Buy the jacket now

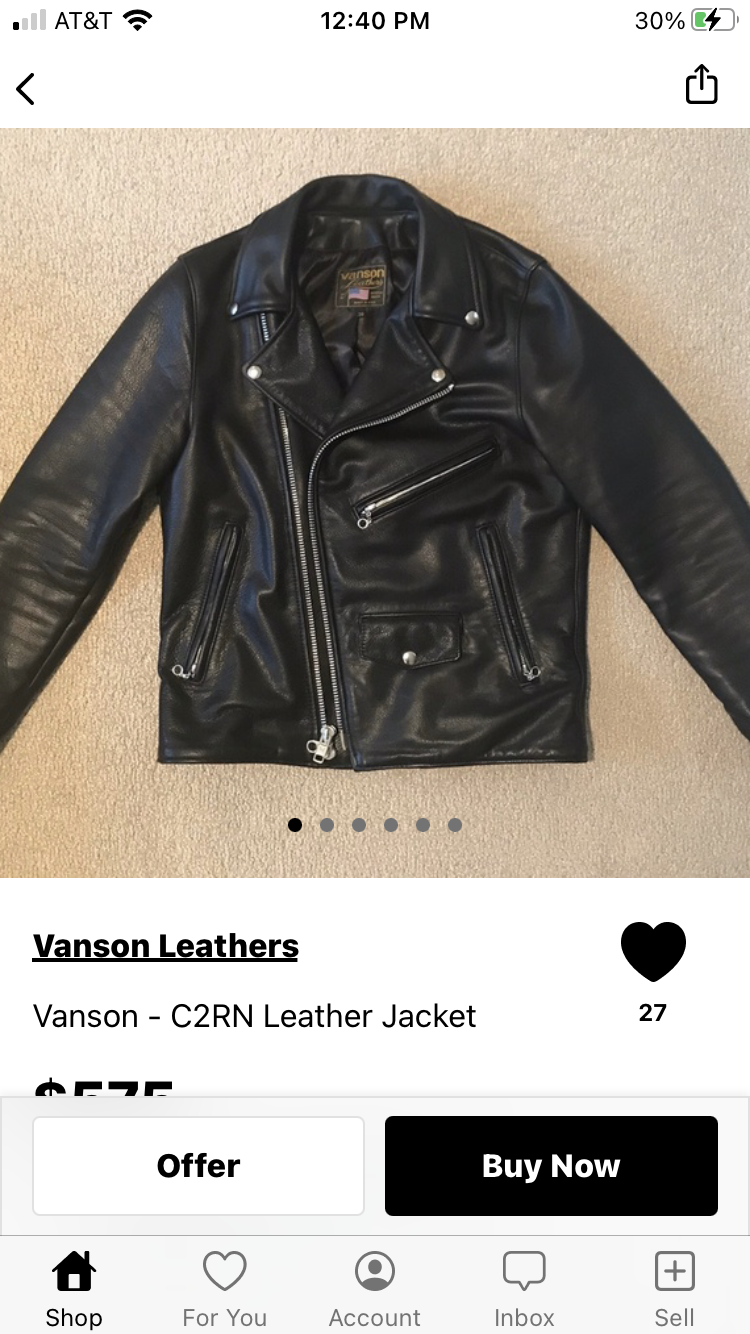tap(551, 1166)
